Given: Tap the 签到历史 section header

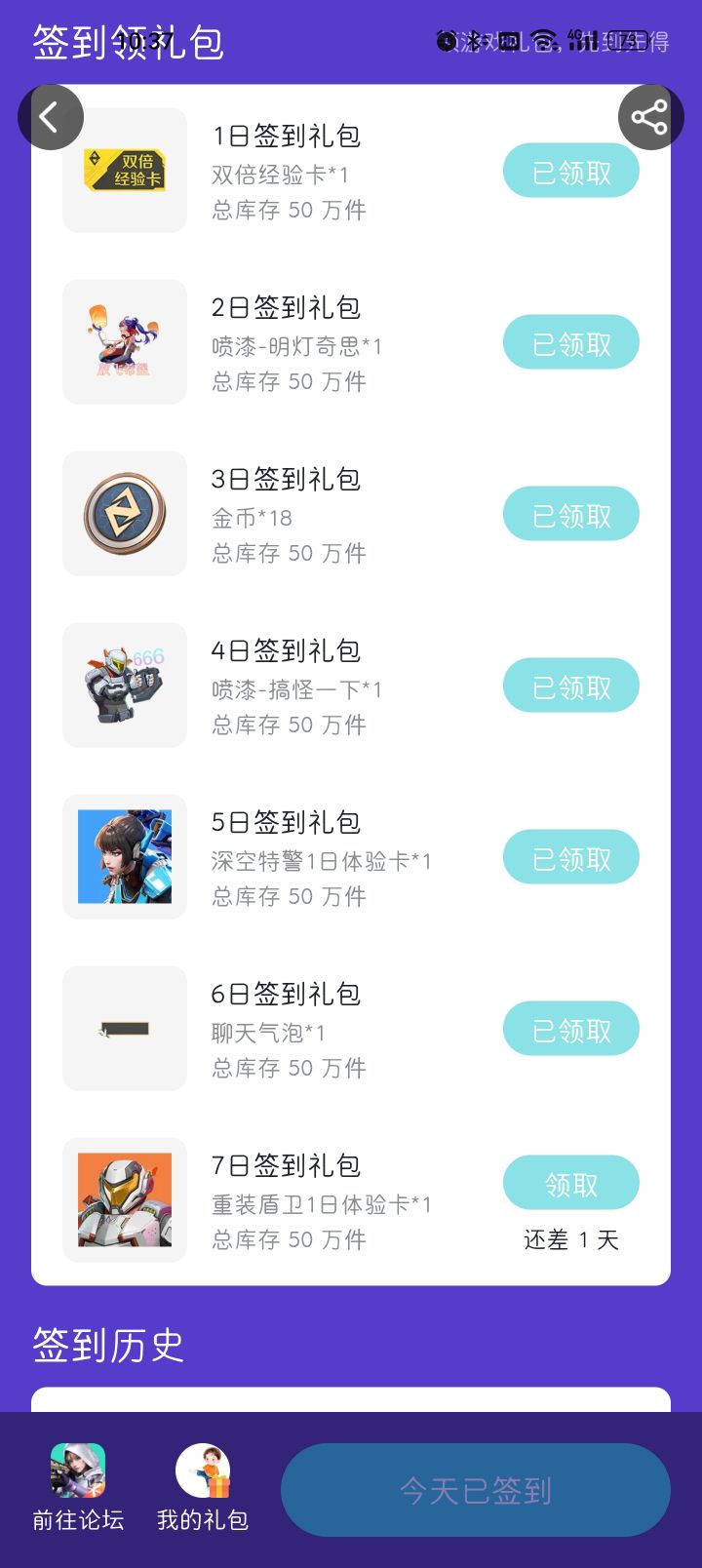Looking at the screenshot, I should 108,1344.
